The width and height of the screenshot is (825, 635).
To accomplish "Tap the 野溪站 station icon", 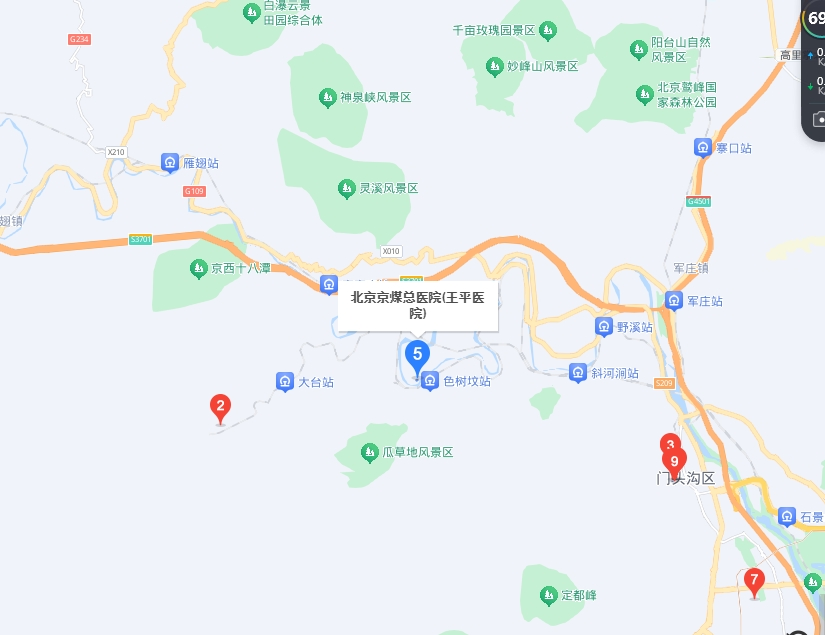I will [x=603, y=326].
